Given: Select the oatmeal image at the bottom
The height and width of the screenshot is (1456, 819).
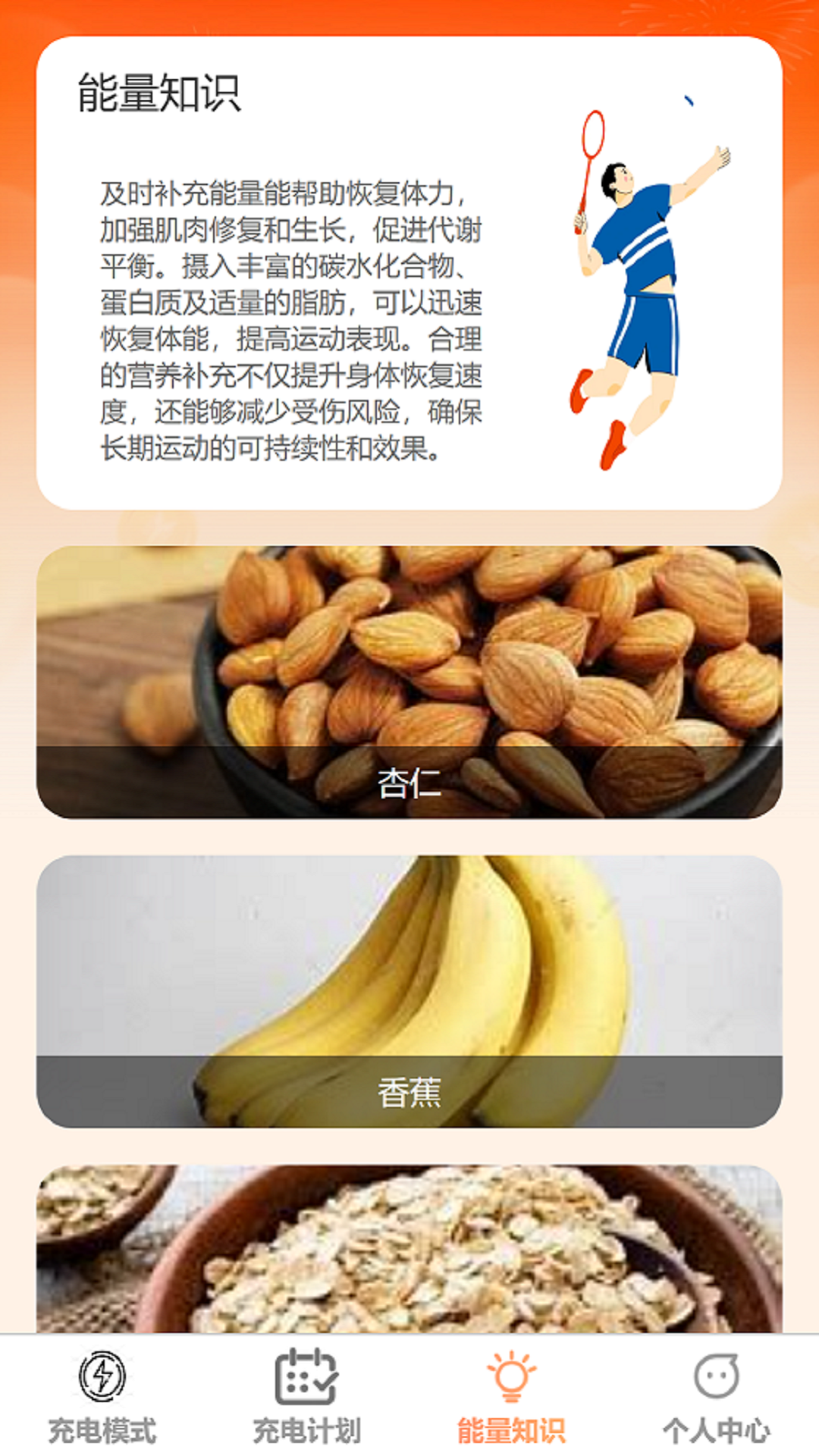Looking at the screenshot, I should (x=409, y=1251).
